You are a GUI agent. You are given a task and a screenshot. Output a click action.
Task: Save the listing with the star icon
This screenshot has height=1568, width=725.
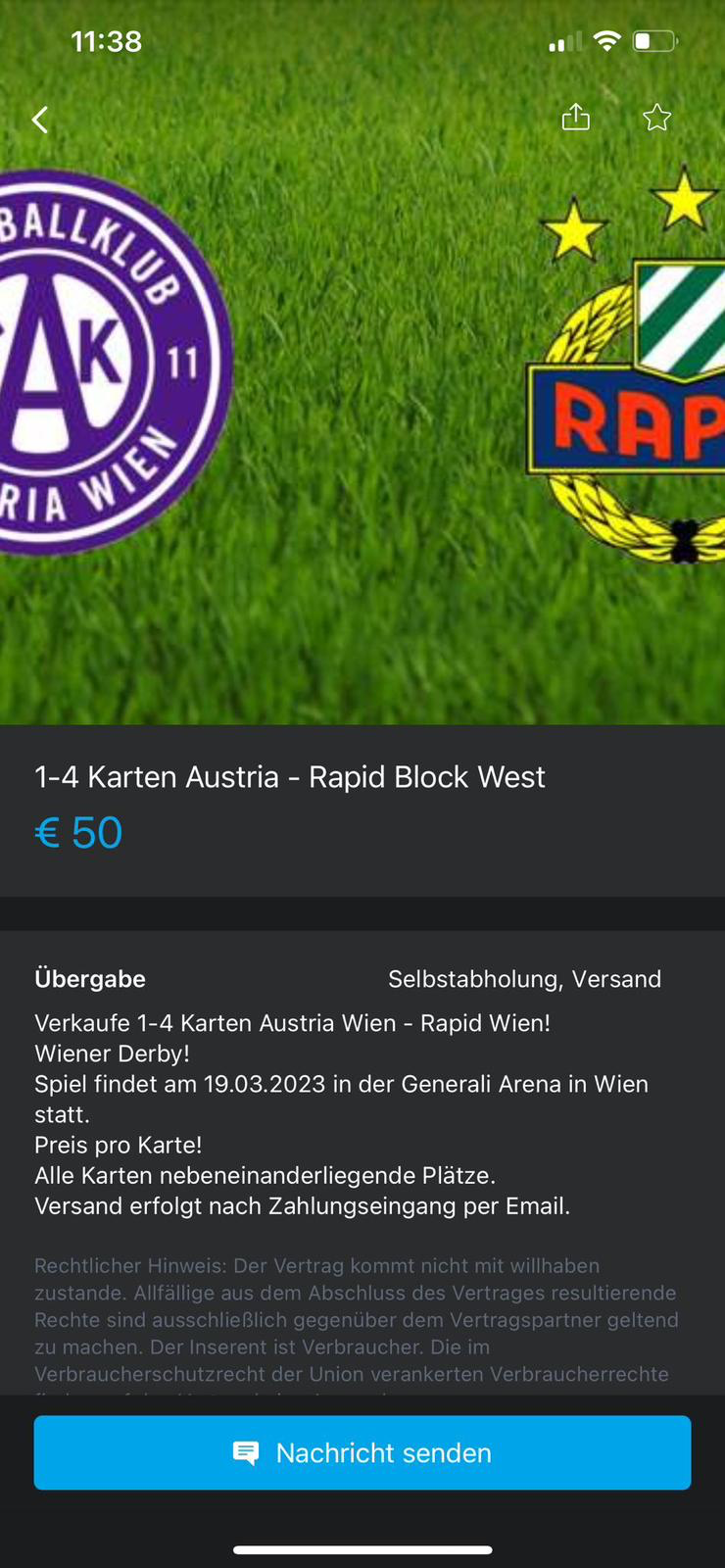pos(656,118)
